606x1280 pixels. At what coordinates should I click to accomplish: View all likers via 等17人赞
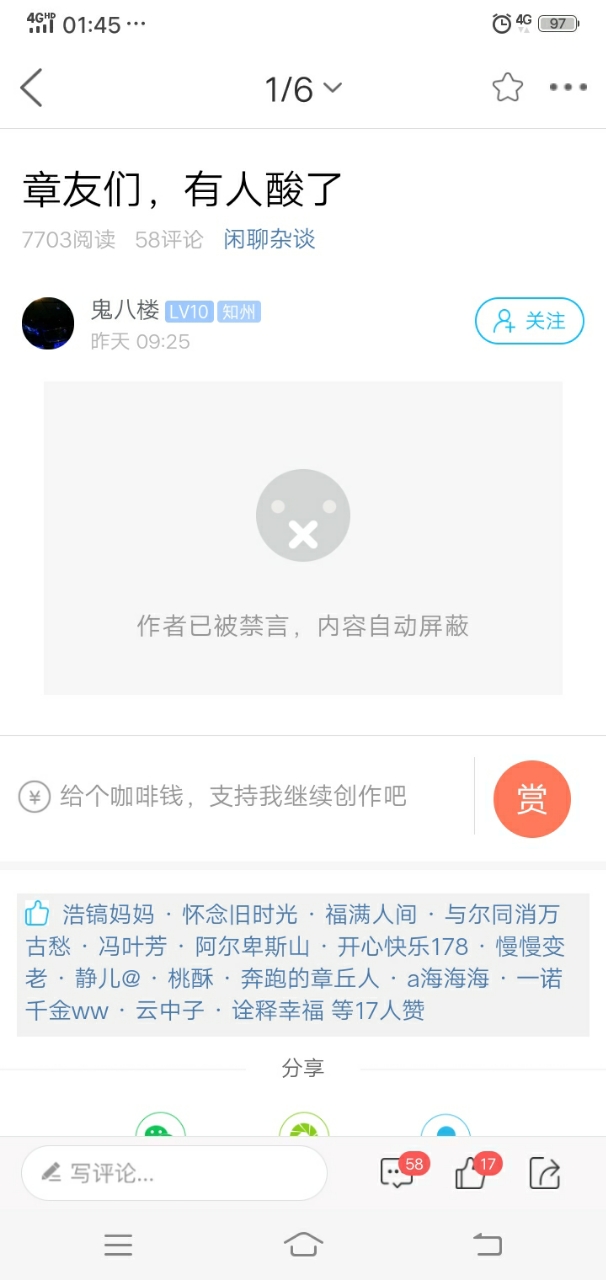[x=378, y=1010]
